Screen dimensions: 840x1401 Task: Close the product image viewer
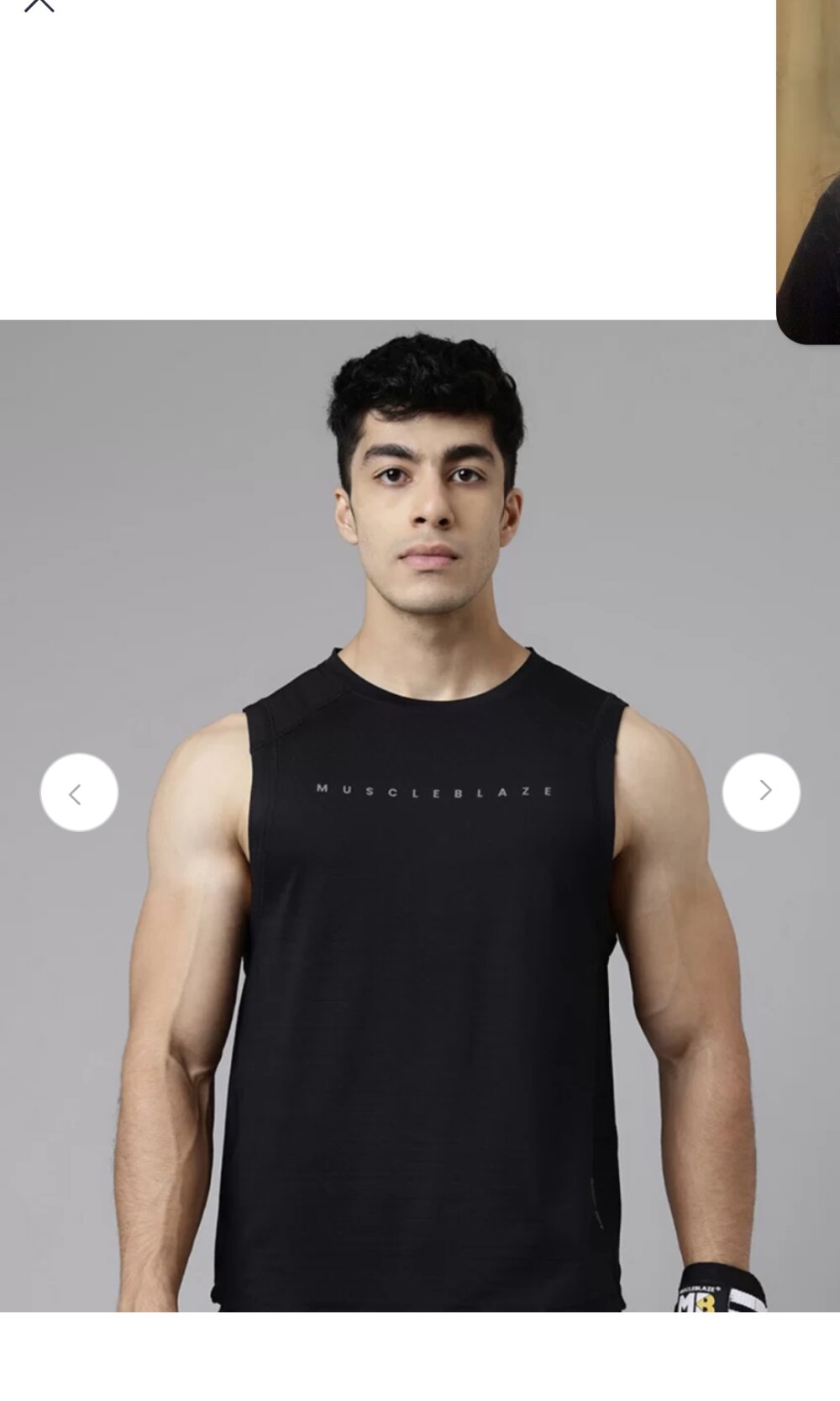(x=39, y=5)
